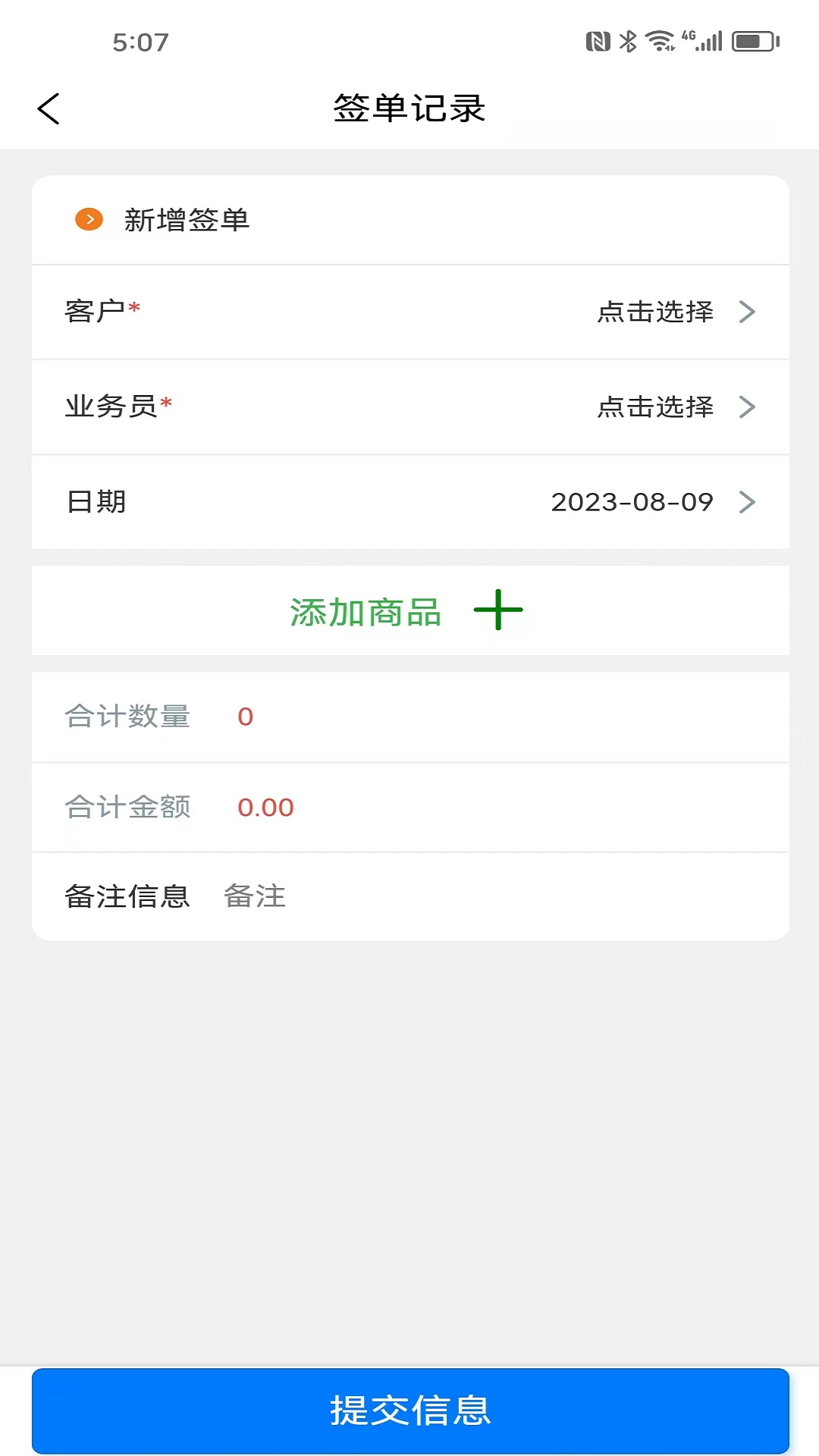Screen dimensions: 819x1456
Task: Open the 签单记录 title area
Action: (x=409, y=108)
